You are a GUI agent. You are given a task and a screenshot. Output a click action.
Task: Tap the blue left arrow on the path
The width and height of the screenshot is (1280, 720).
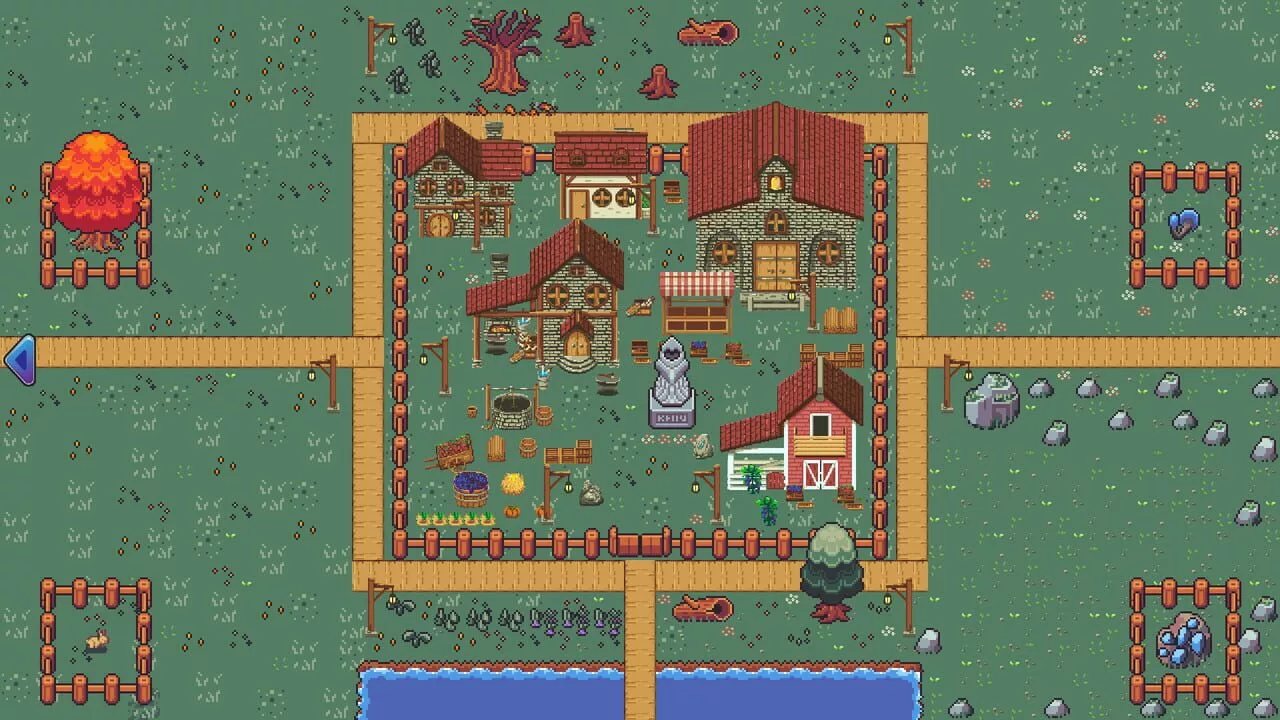[x=20, y=359]
